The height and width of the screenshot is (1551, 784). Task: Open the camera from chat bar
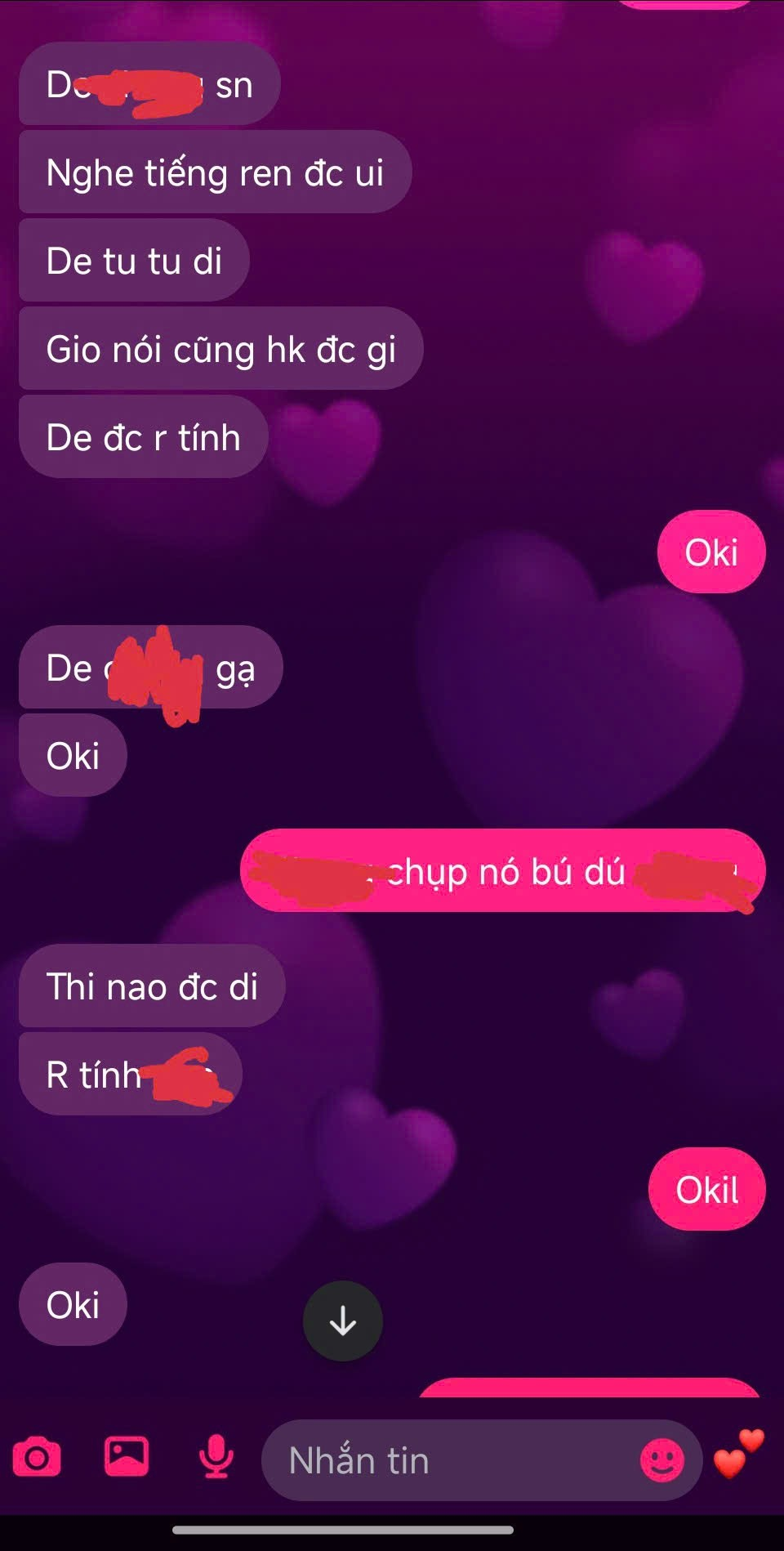coord(37,1459)
